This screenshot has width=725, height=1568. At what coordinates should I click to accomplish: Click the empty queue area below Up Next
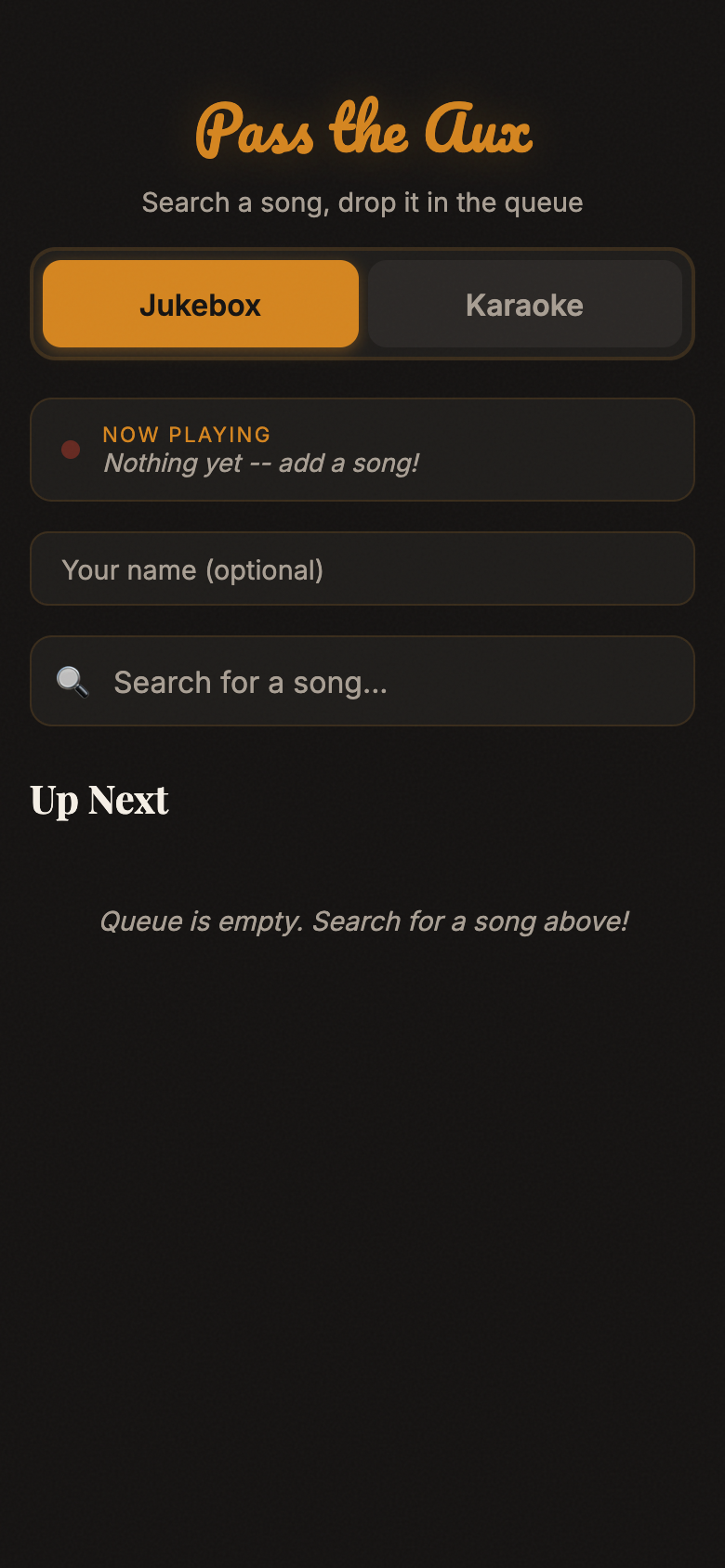tap(362, 921)
